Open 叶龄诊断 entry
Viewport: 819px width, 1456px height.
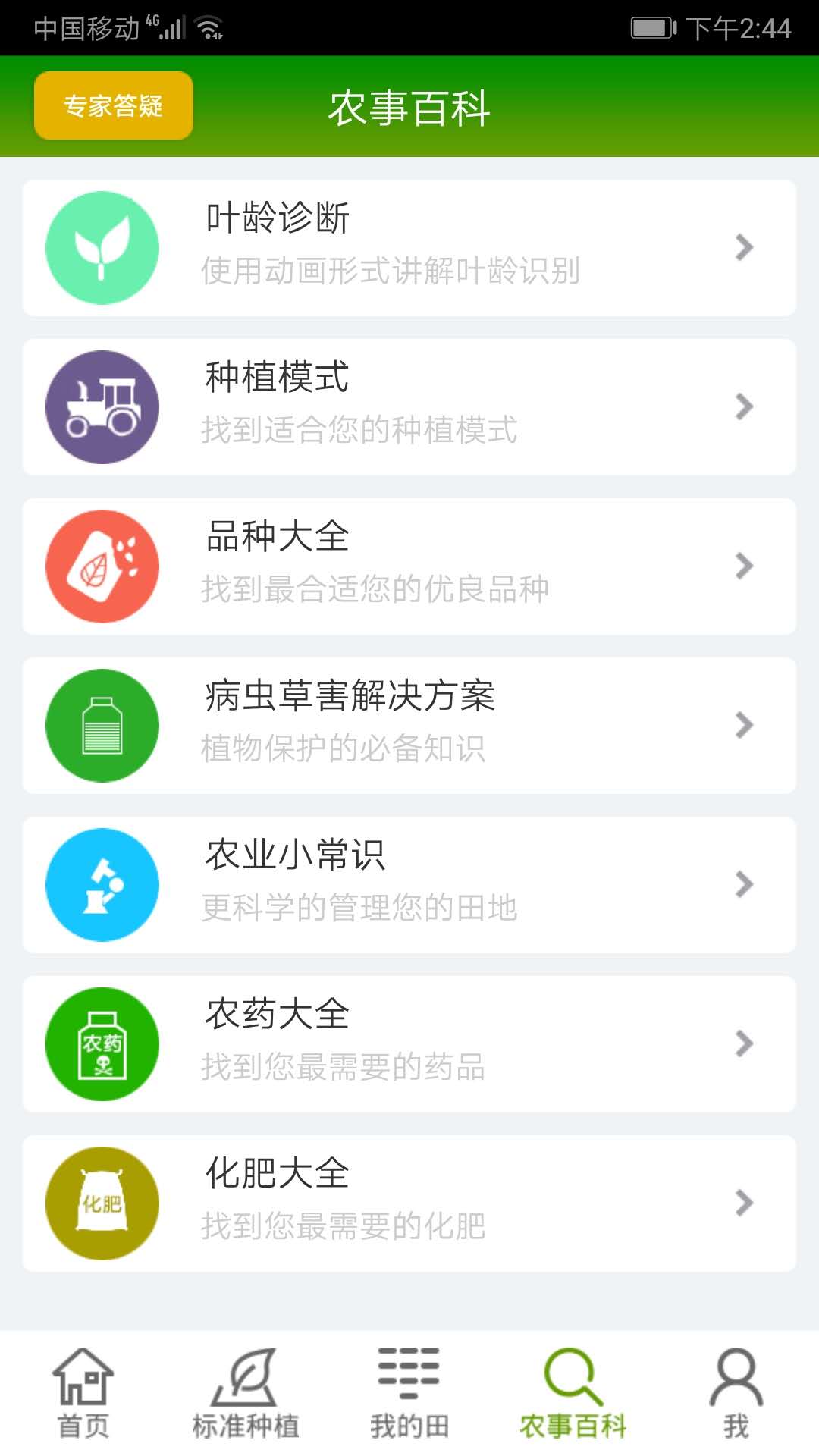pos(409,248)
